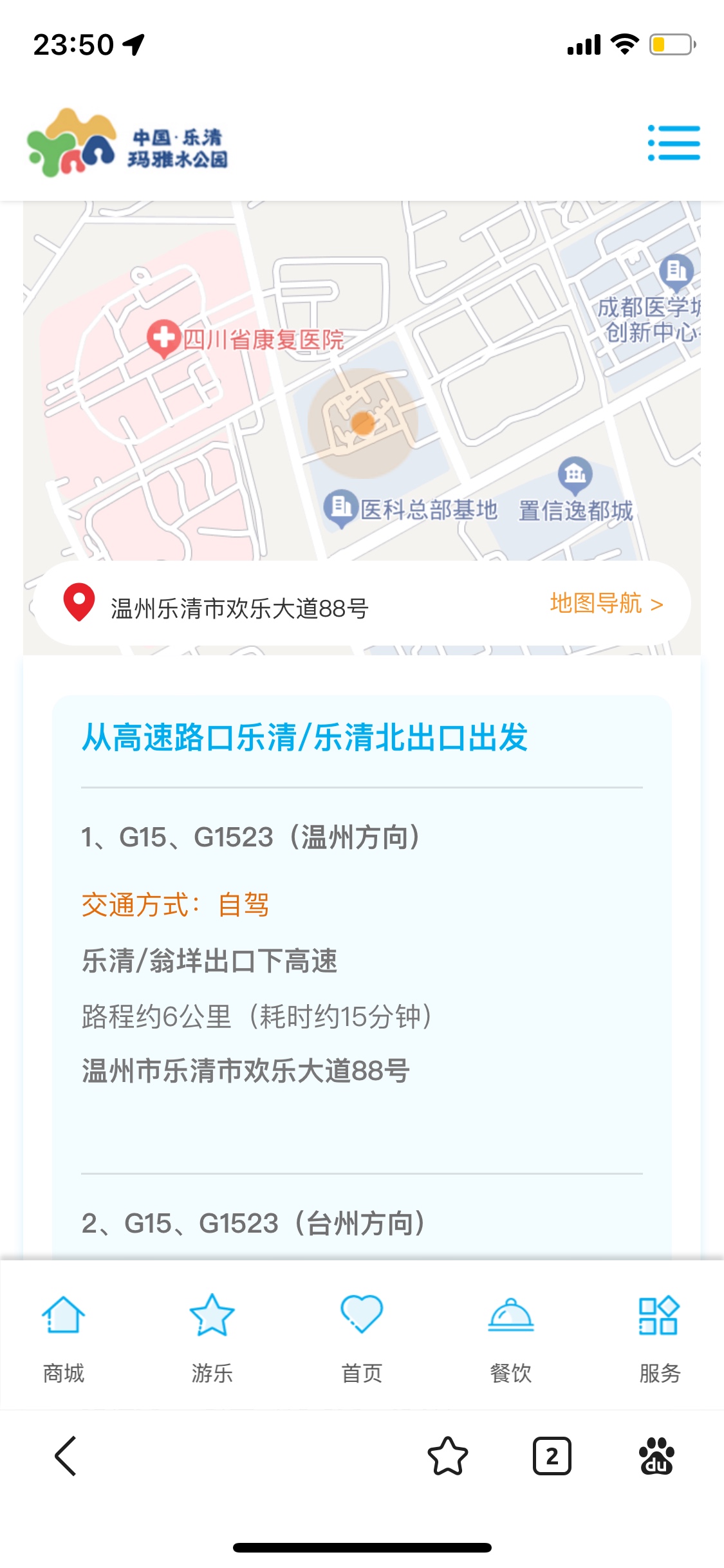Bookmark this page with the star icon

[448, 1456]
